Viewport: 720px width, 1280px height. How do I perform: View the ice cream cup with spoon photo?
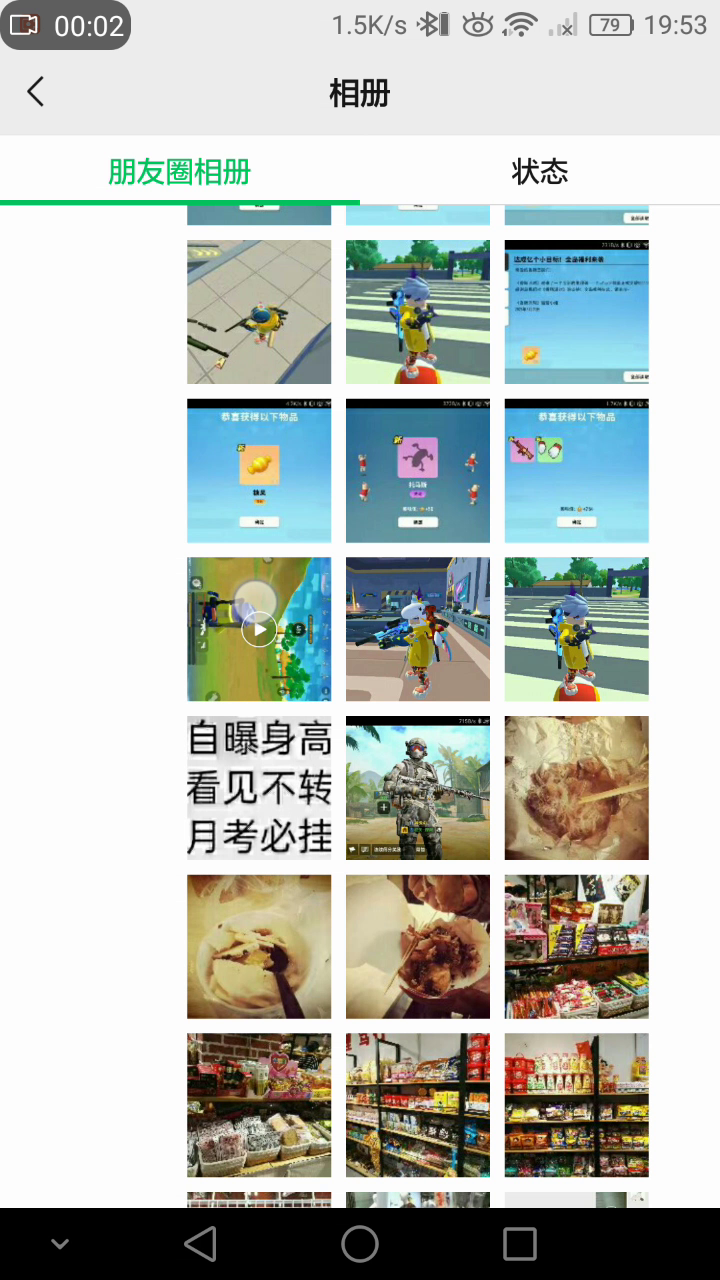coord(259,947)
